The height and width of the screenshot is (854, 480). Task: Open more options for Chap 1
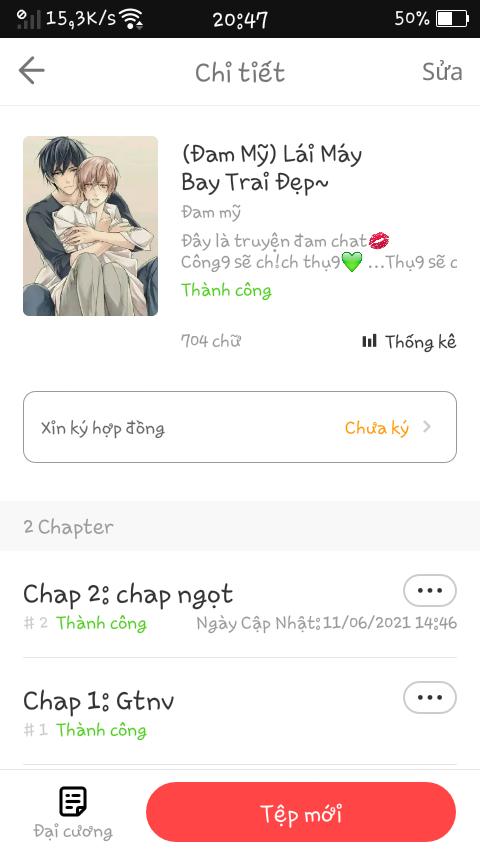point(430,697)
